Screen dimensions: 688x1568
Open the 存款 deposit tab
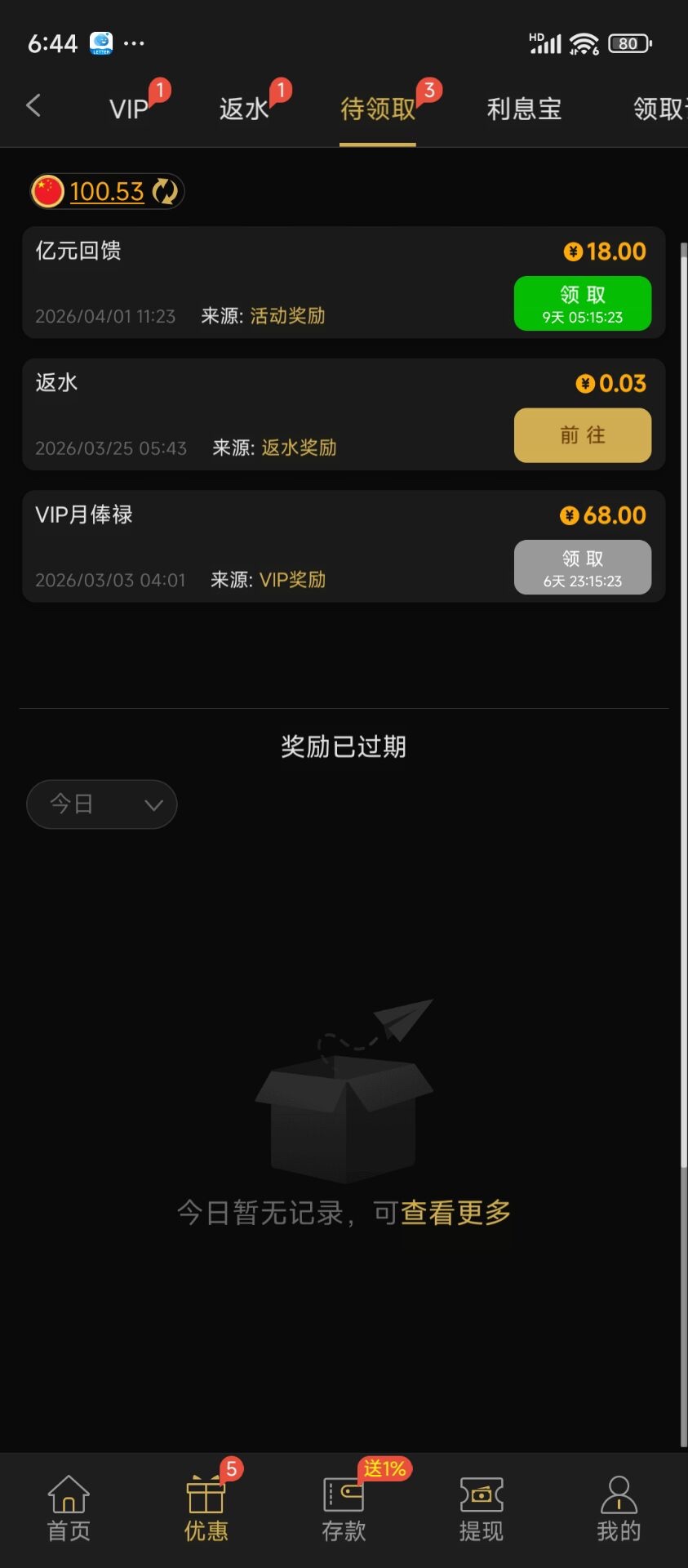point(344,1509)
